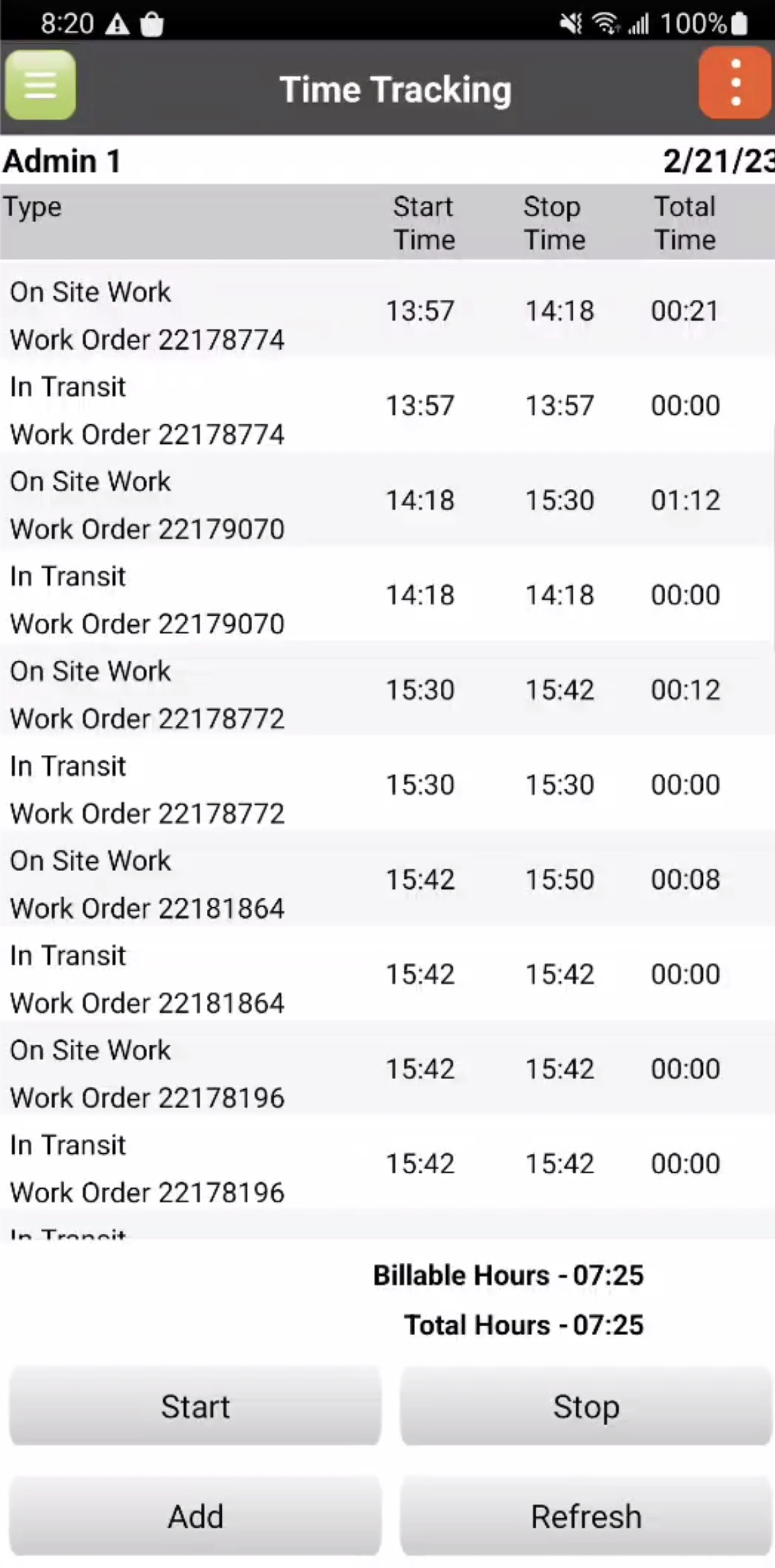Open In Transit entry for 22178774
The image size is (775, 1568).
tap(387, 406)
